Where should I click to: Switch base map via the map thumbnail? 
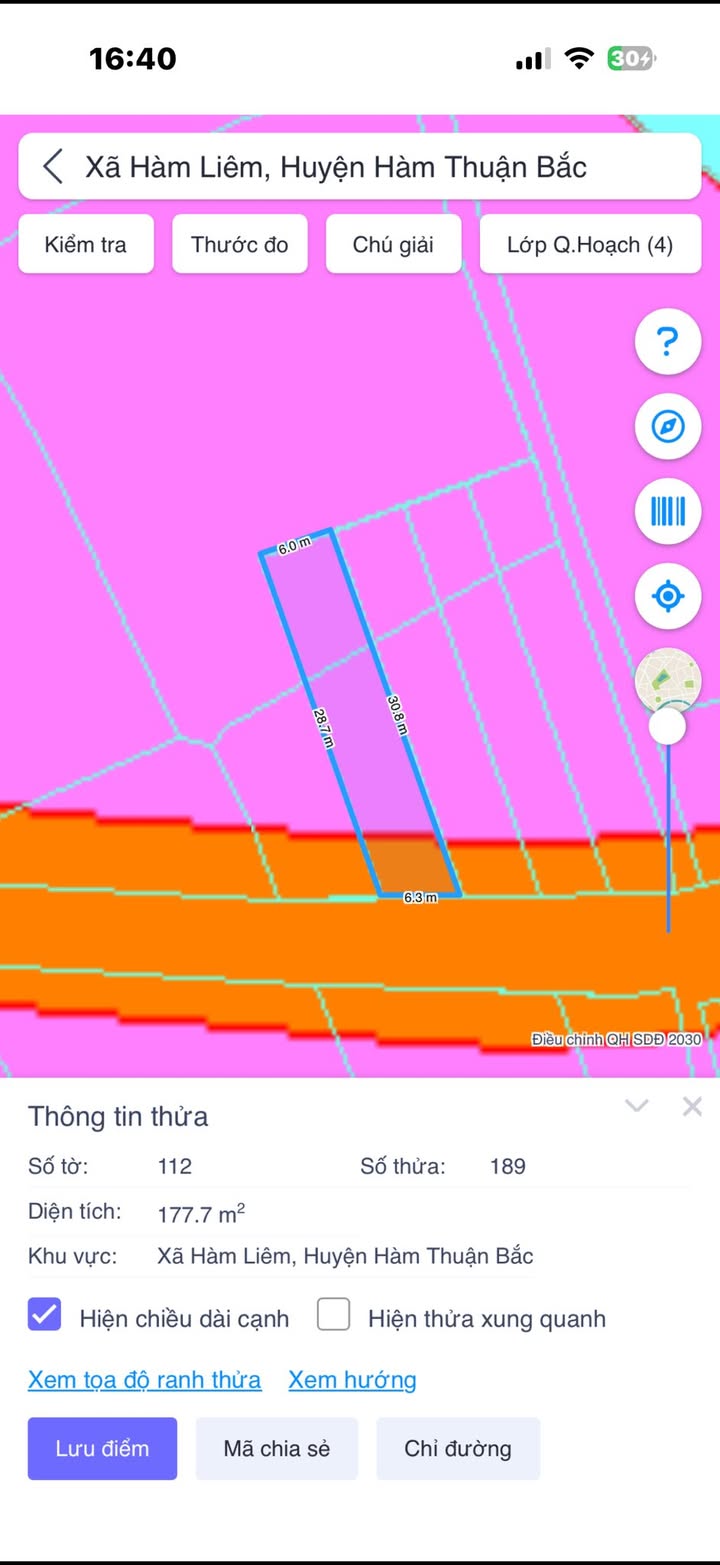coord(668,680)
